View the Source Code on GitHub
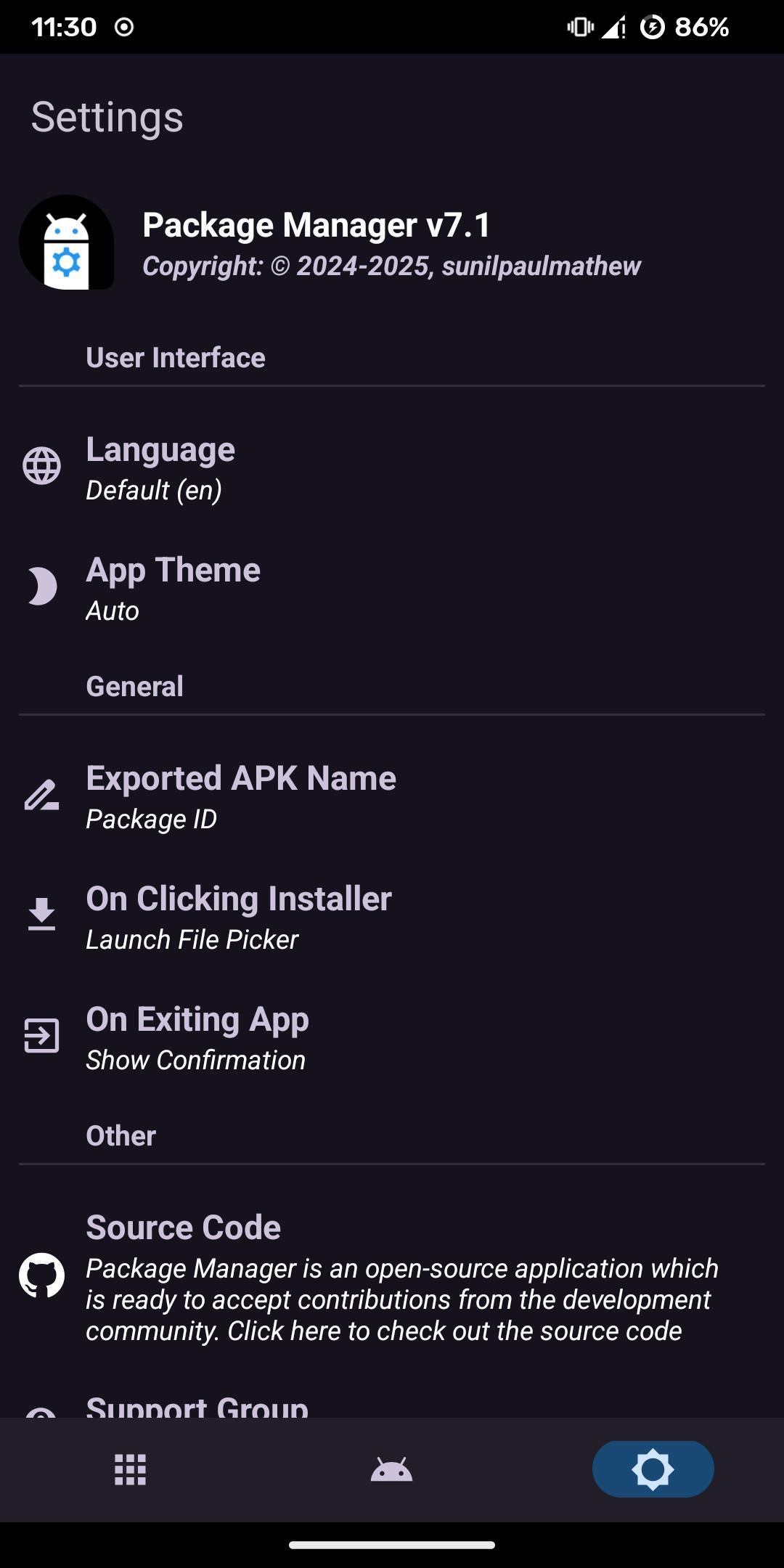Image resolution: width=784 pixels, height=1568 pixels. point(392,1278)
